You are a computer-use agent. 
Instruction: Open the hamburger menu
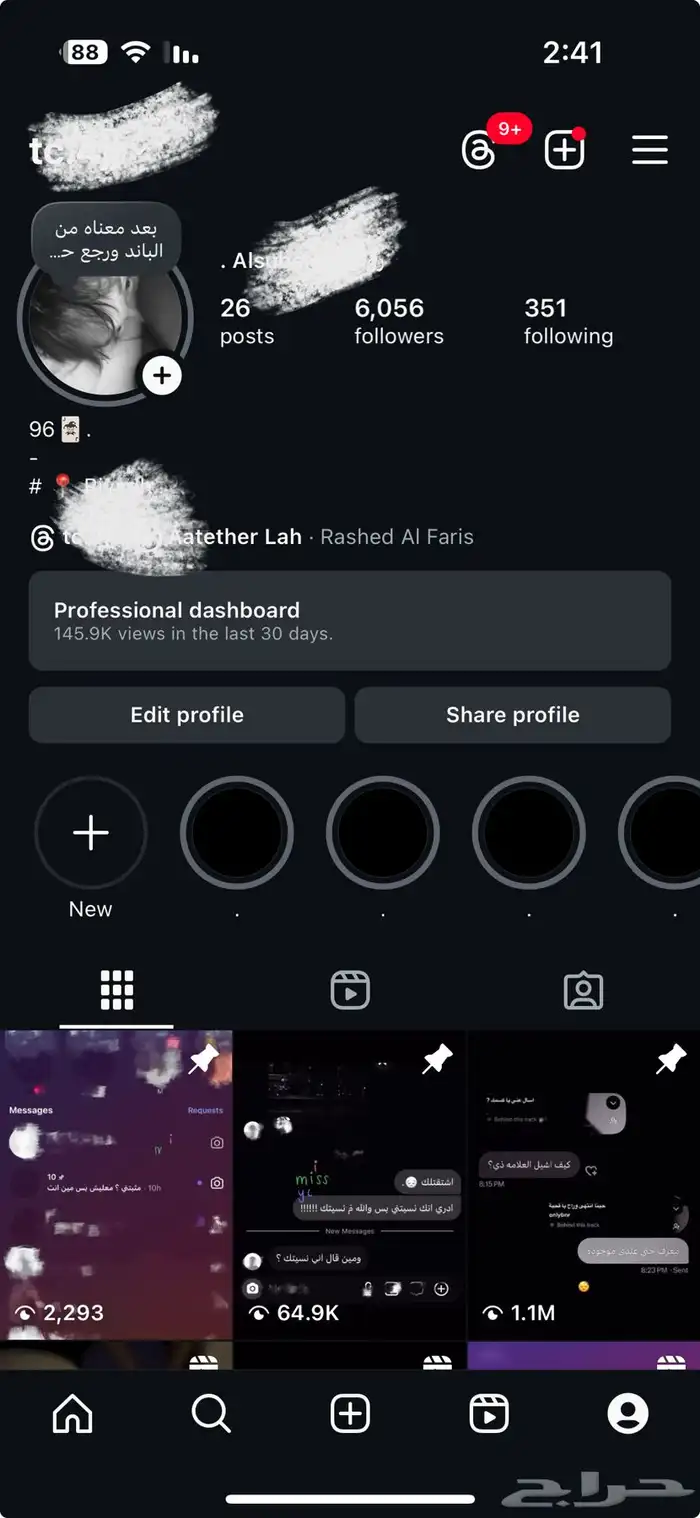tap(650, 150)
